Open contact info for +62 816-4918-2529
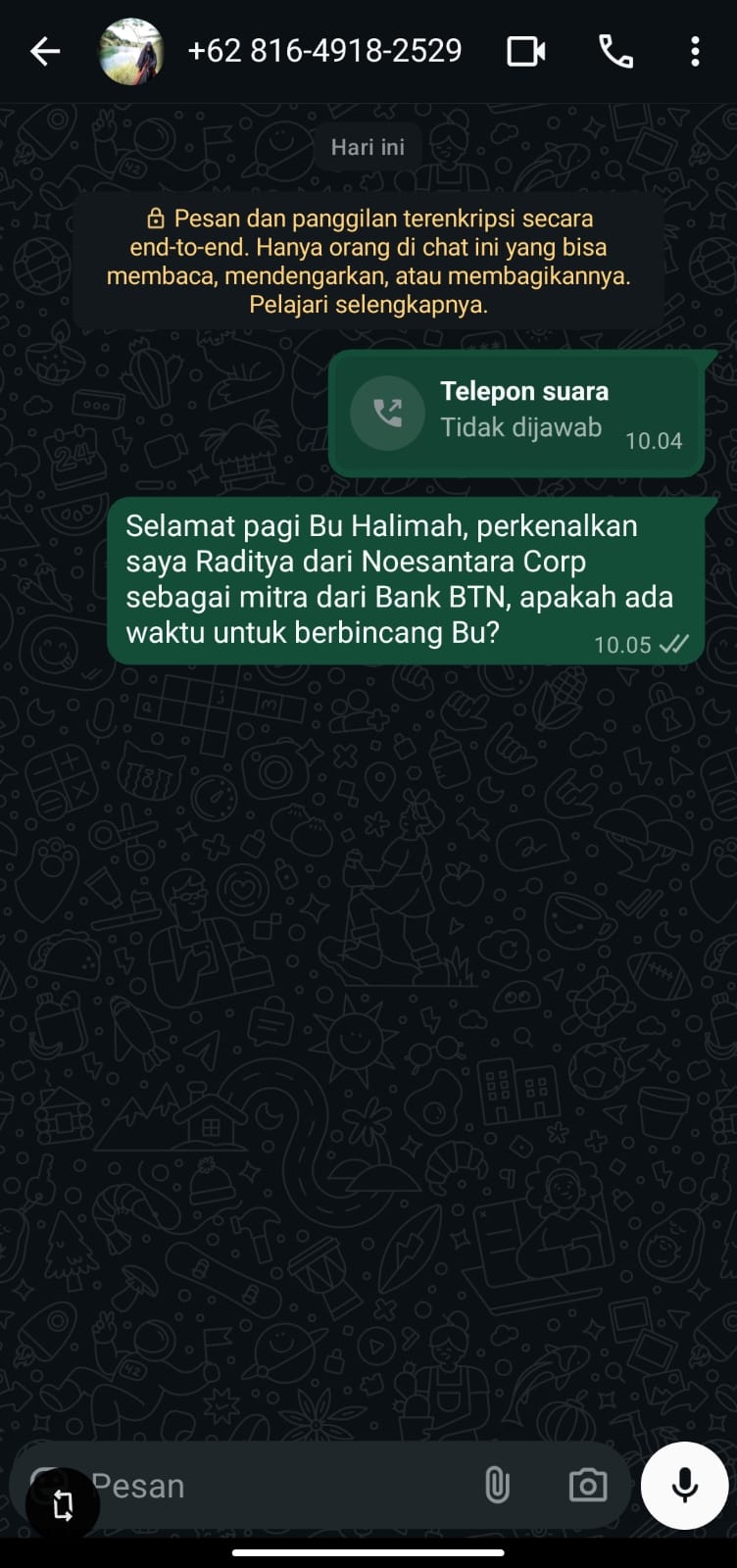Image resolution: width=737 pixels, height=1568 pixels. point(324,51)
